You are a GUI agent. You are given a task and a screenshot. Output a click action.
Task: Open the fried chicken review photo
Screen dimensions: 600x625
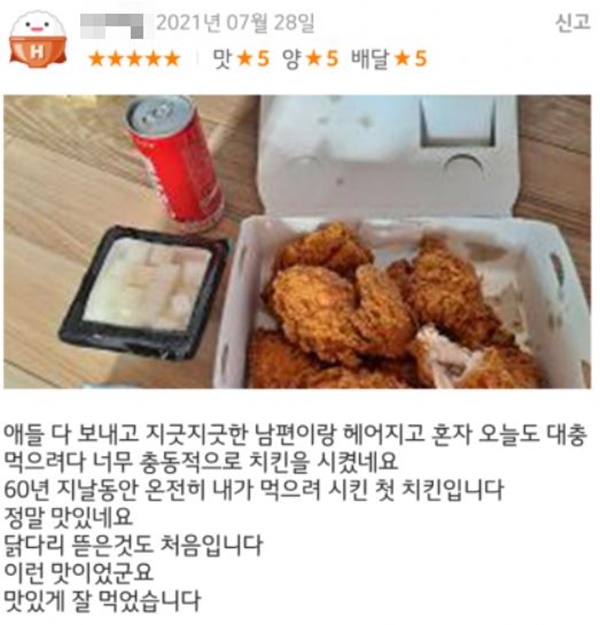(297, 242)
